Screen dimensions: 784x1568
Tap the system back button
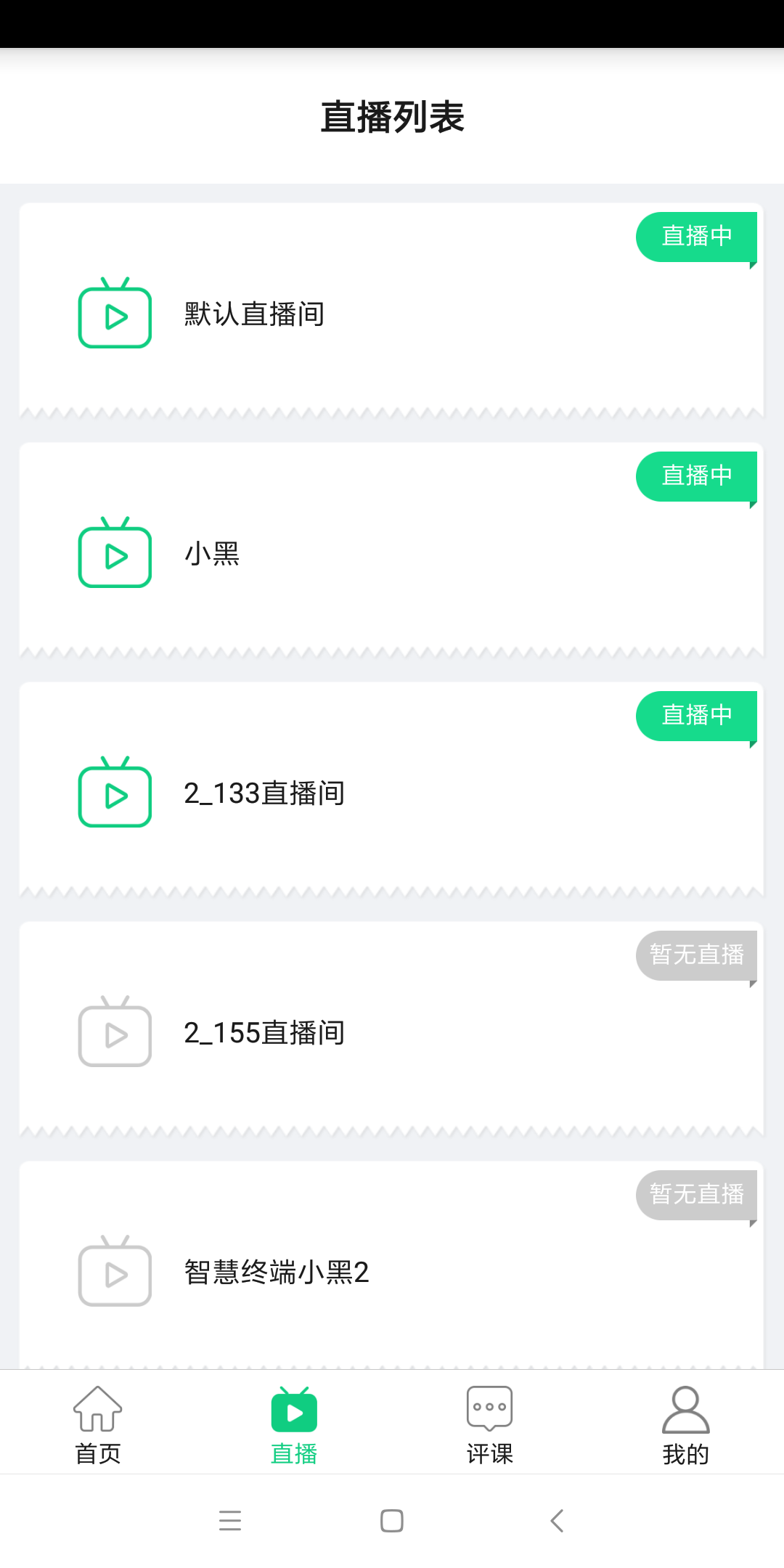(x=557, y=1521)
